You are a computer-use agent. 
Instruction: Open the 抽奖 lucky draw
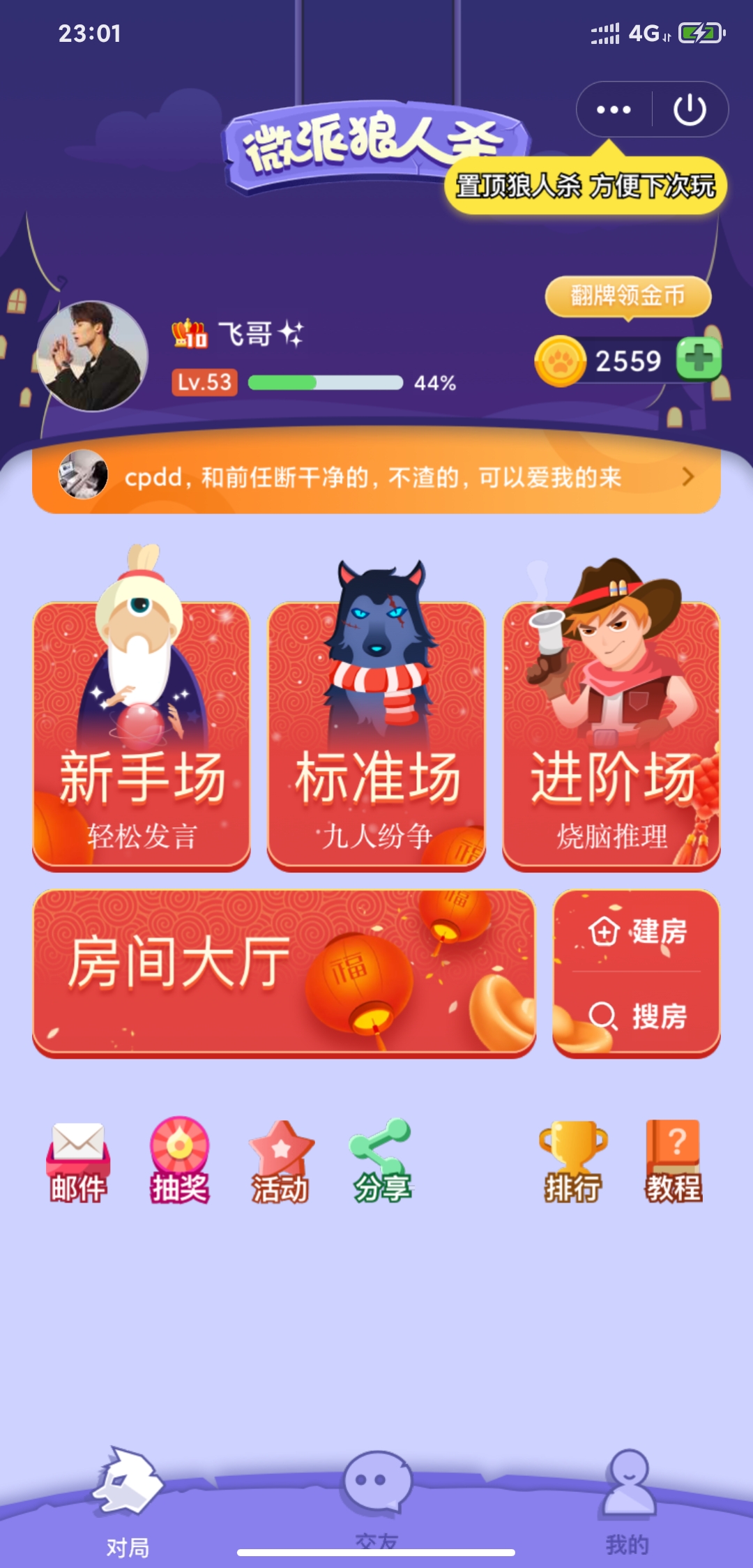click(x=179, y=1161)
